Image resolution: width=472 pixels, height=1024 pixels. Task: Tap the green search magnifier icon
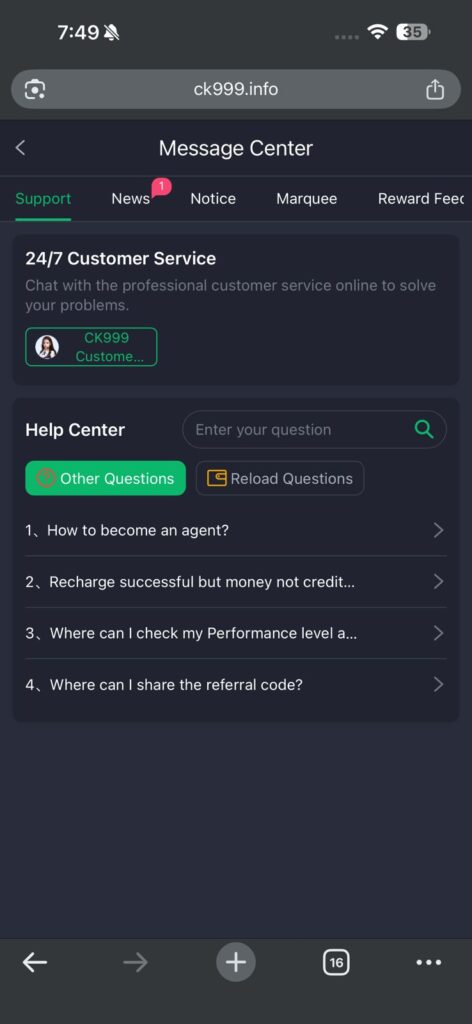[x=424, y=430]
